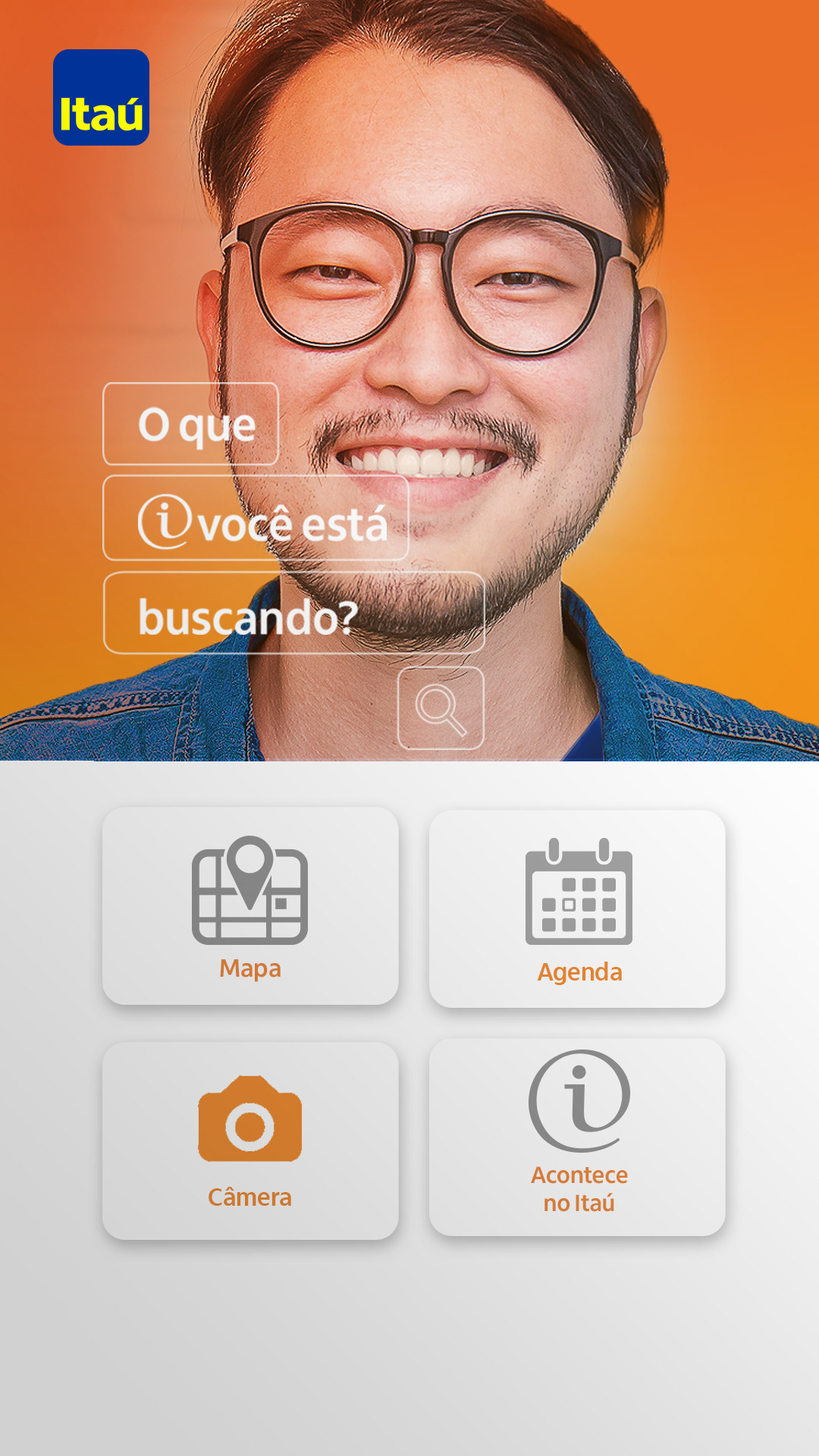Screen dimensions: 819x1456
Task: Open the Agenda calendar tile
Action: pyautogui.click(x=577, y=908)
